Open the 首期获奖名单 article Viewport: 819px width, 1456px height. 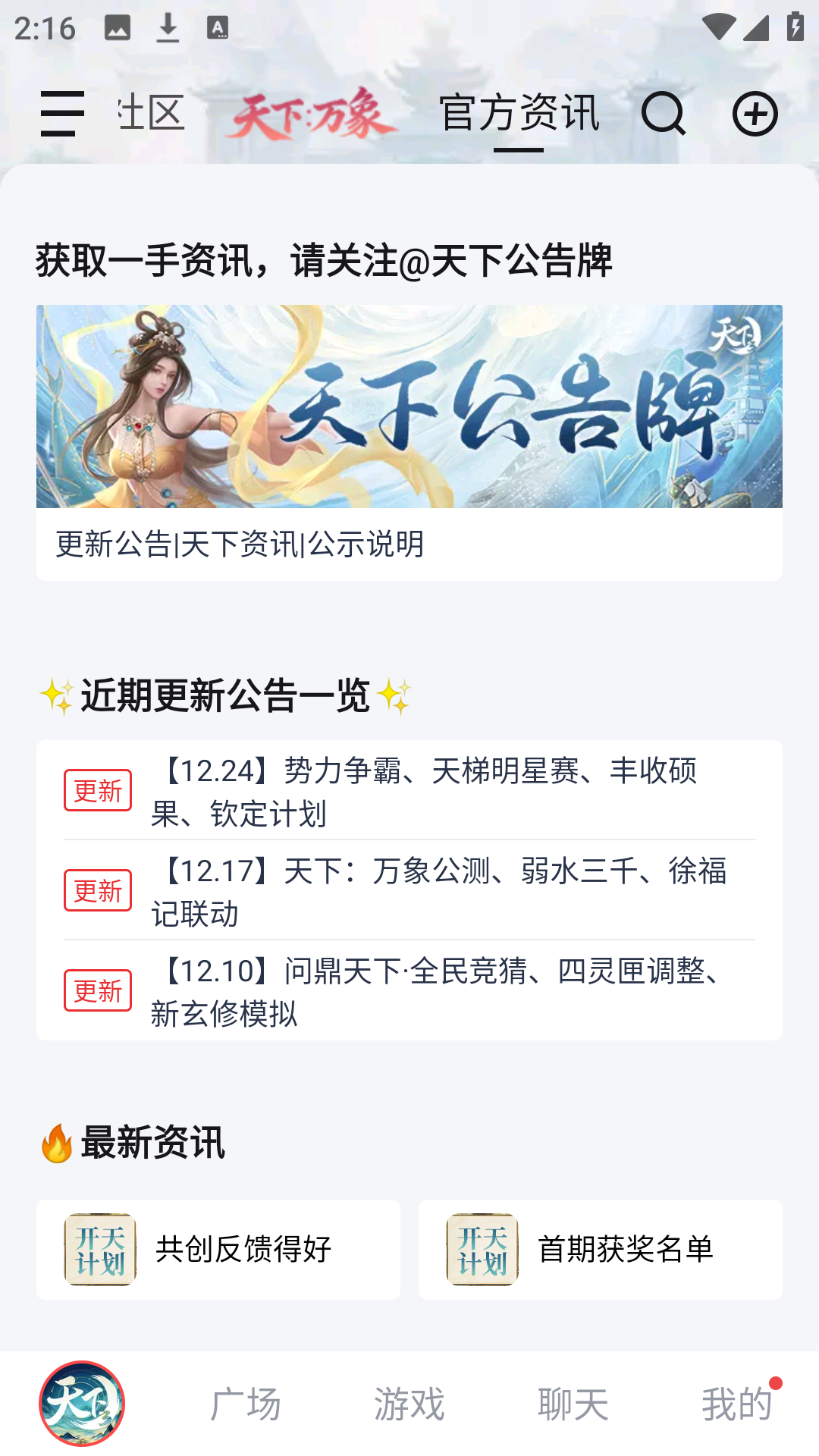pos(625,1249)
